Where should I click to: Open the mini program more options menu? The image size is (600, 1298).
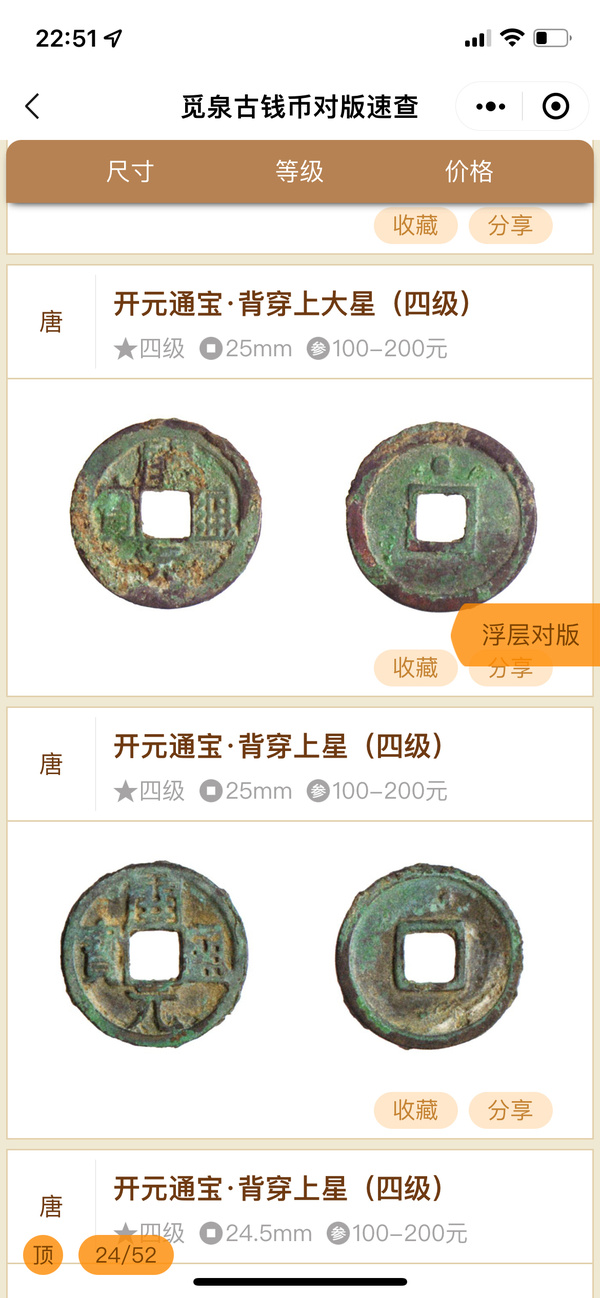coord(490,107)
